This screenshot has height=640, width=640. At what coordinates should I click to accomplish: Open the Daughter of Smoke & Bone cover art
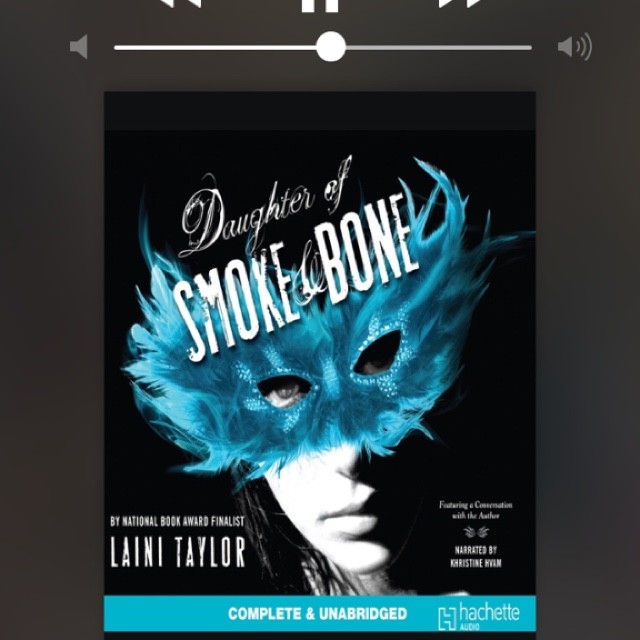click(x=320, y=360)
